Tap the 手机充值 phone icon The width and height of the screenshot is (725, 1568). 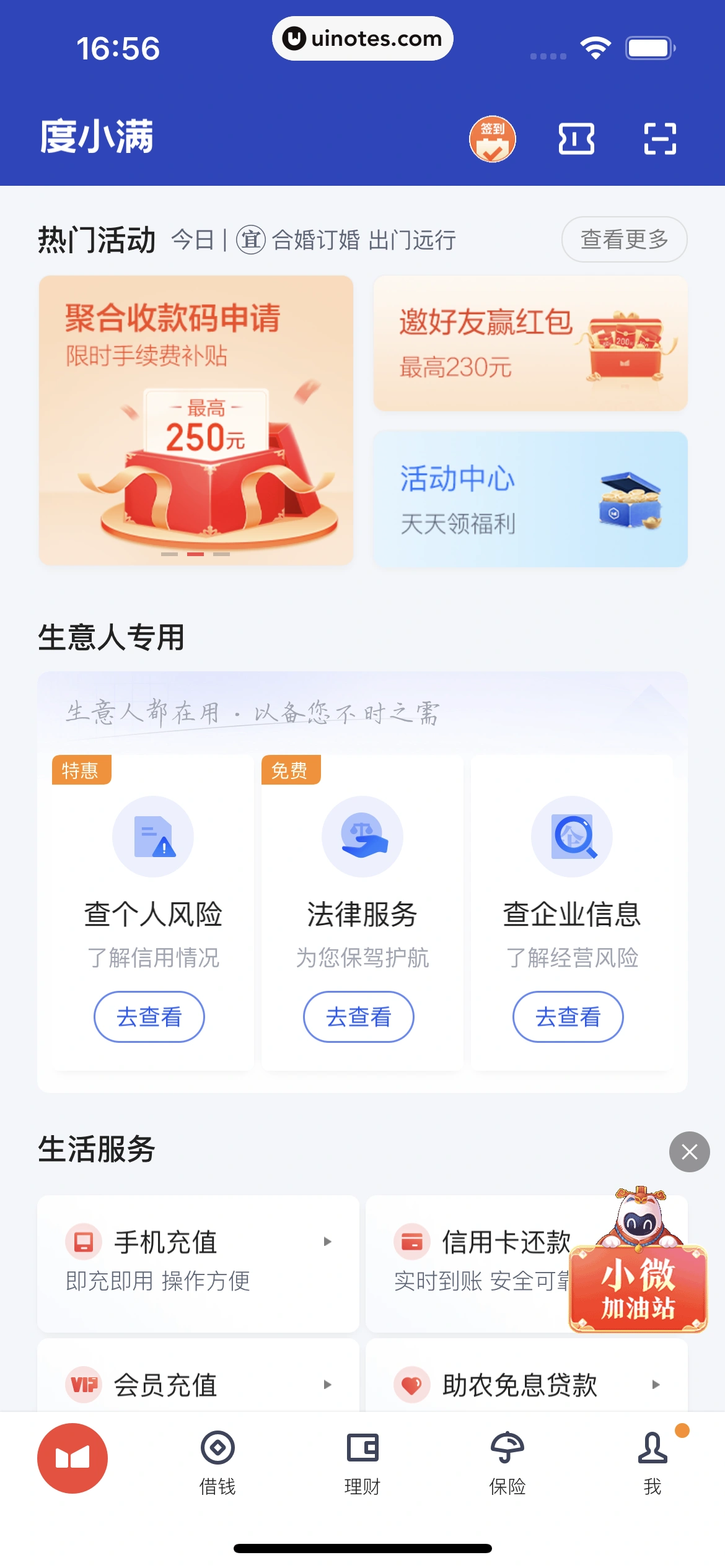pos(84,1241)
